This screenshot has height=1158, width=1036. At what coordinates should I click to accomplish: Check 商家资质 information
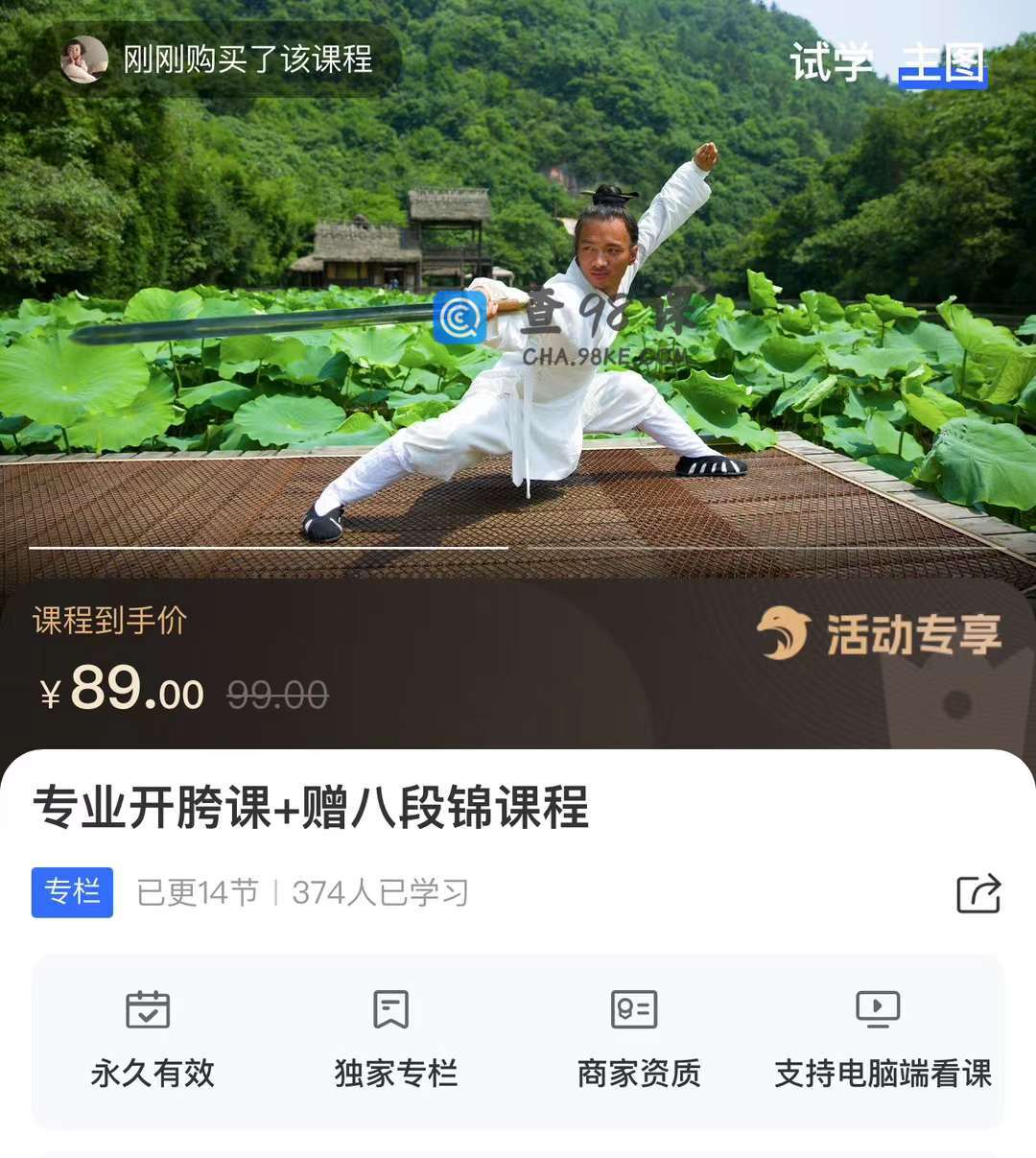coord(639,1040)
